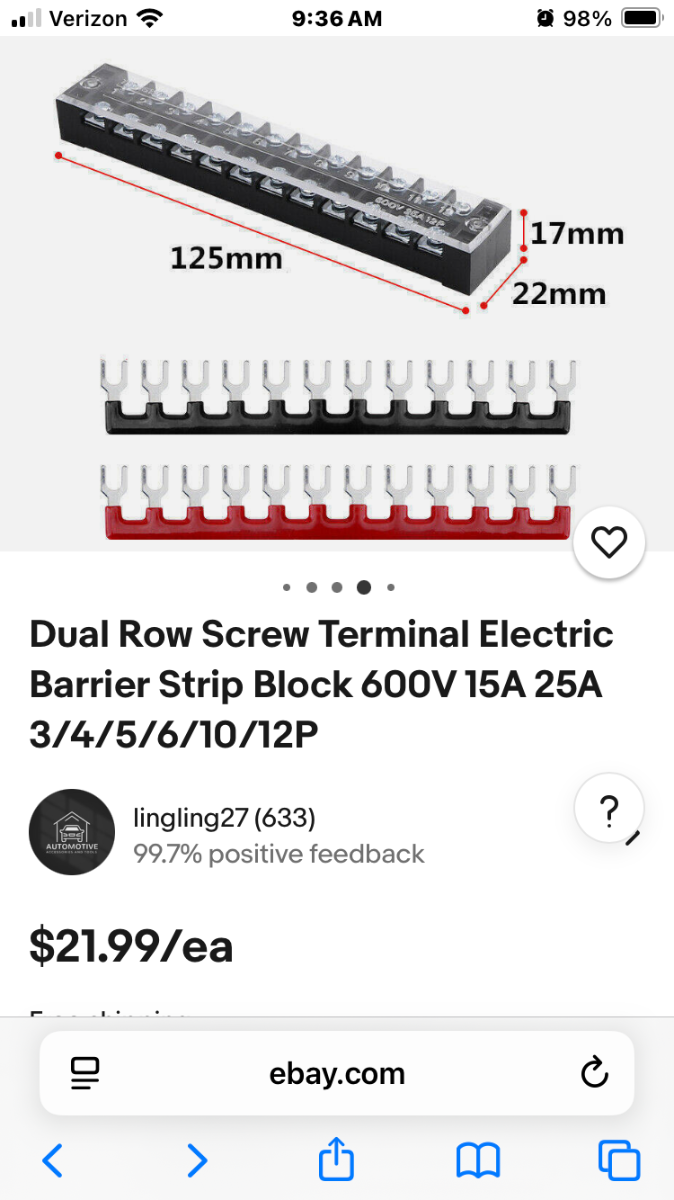Enlarge the terminal block product image

pyautogui.click(x=337, y=290)
